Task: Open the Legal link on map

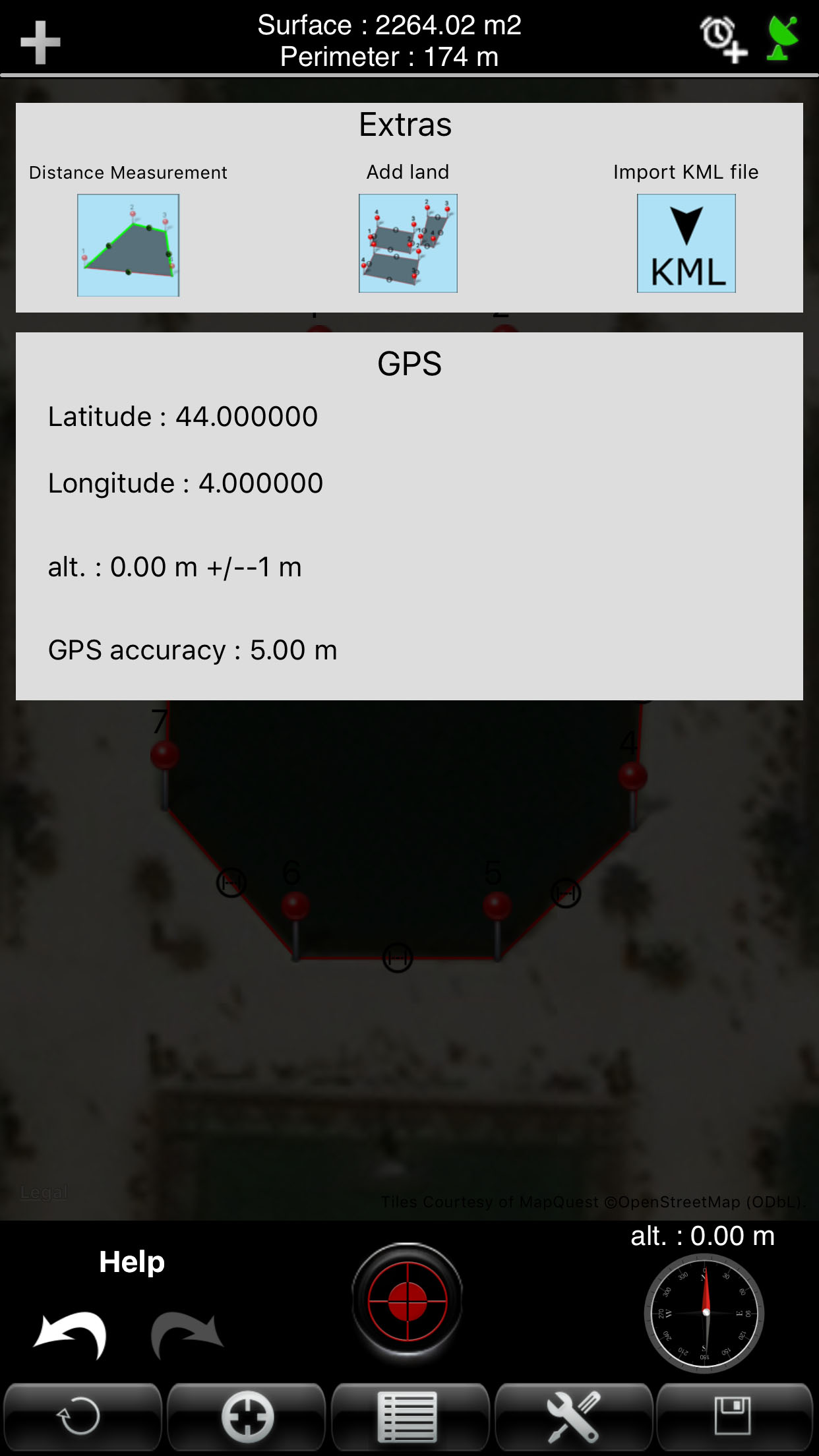Action: pyautogui.click(x=44, y=1192)
